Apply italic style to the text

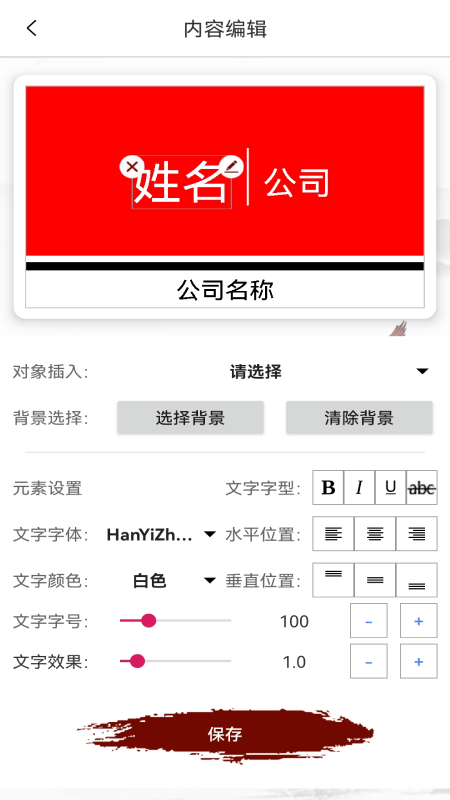[x=359, y=488]
